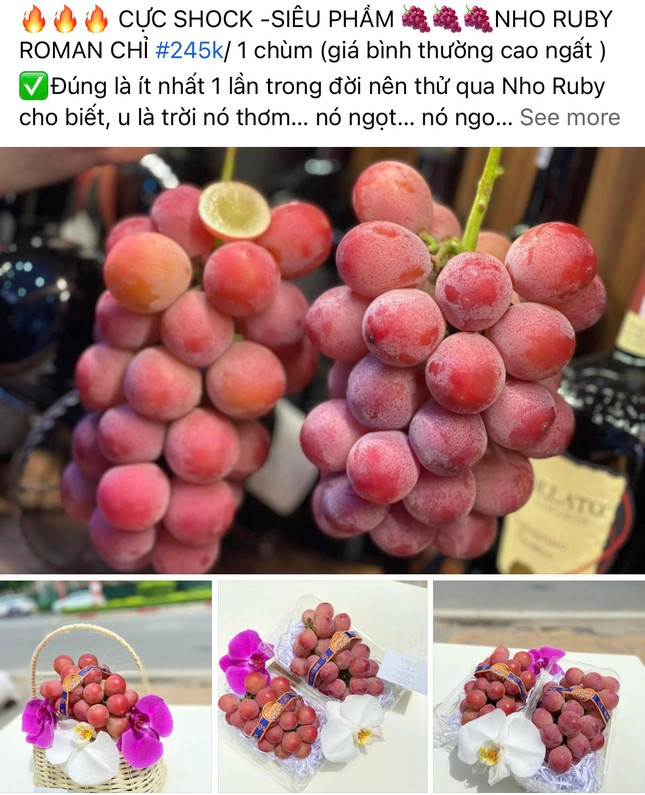
Task: Open the large Ruby Roman grapes photo
Action: tap(322, 360)
